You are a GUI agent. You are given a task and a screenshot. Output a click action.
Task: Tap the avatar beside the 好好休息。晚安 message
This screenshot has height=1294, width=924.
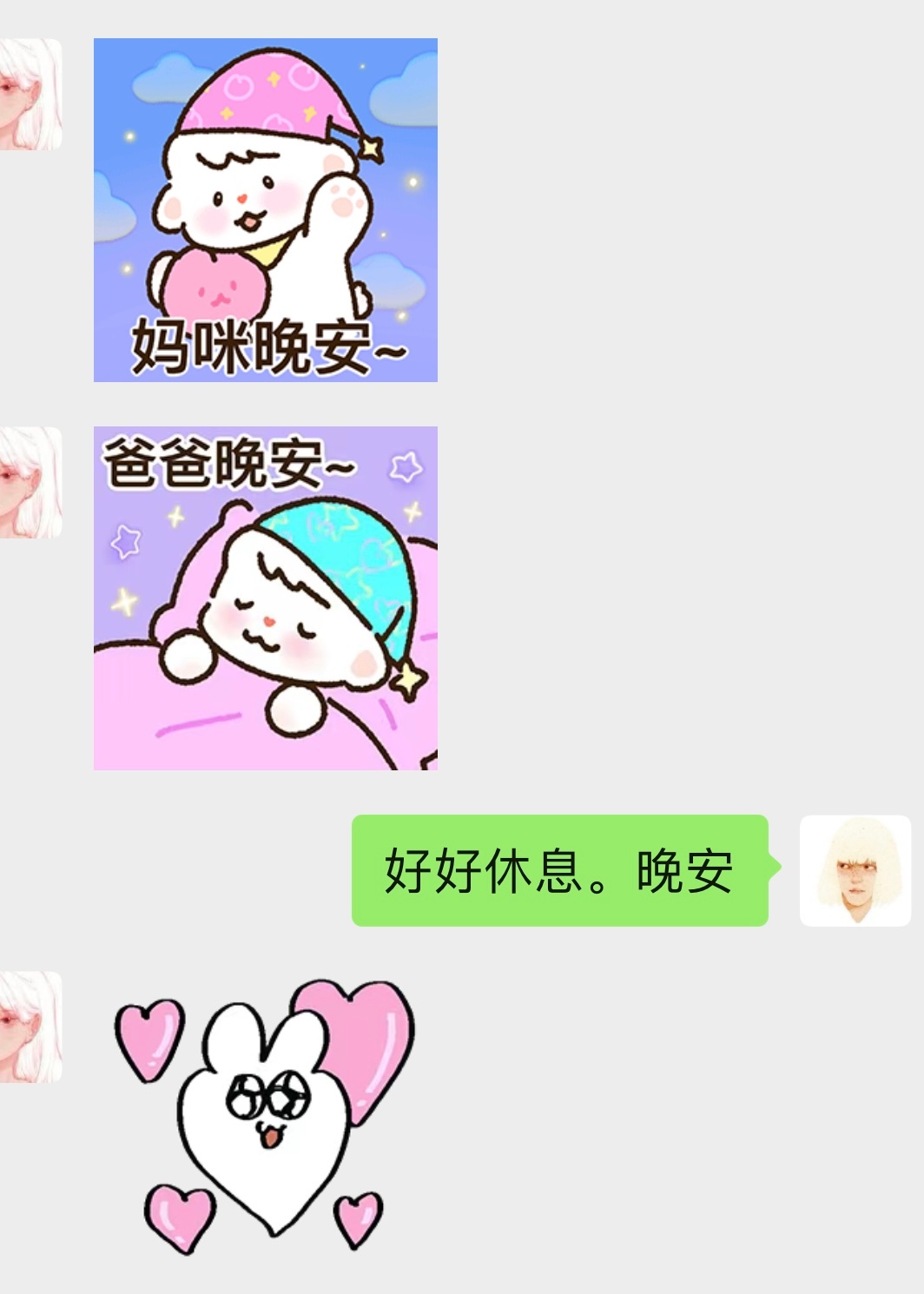click(855, 870)
